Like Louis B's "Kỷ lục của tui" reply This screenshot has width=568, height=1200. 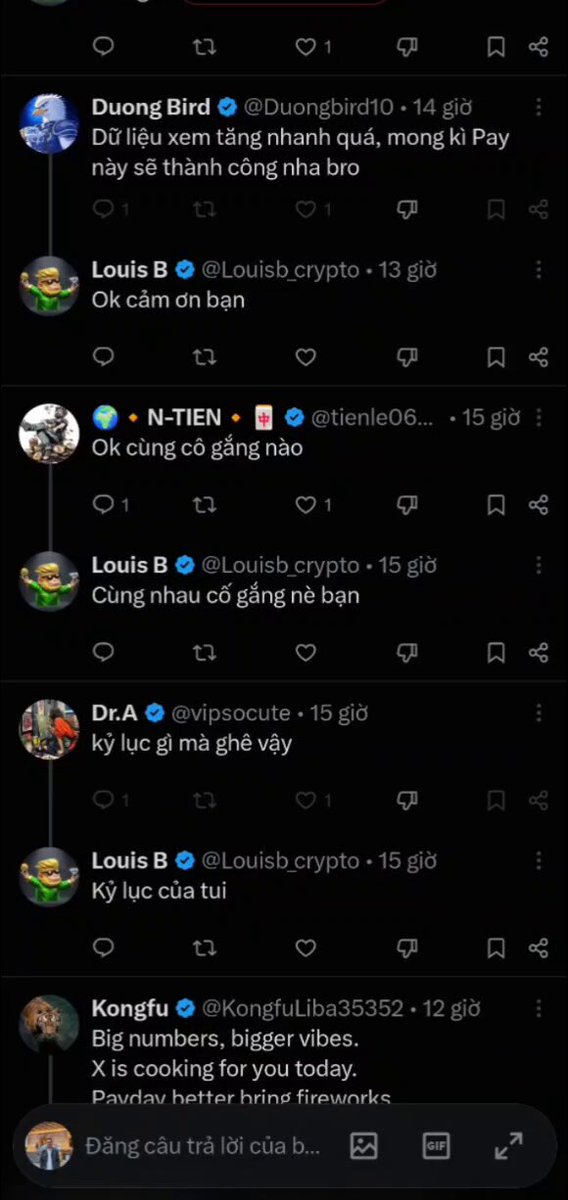306,947
